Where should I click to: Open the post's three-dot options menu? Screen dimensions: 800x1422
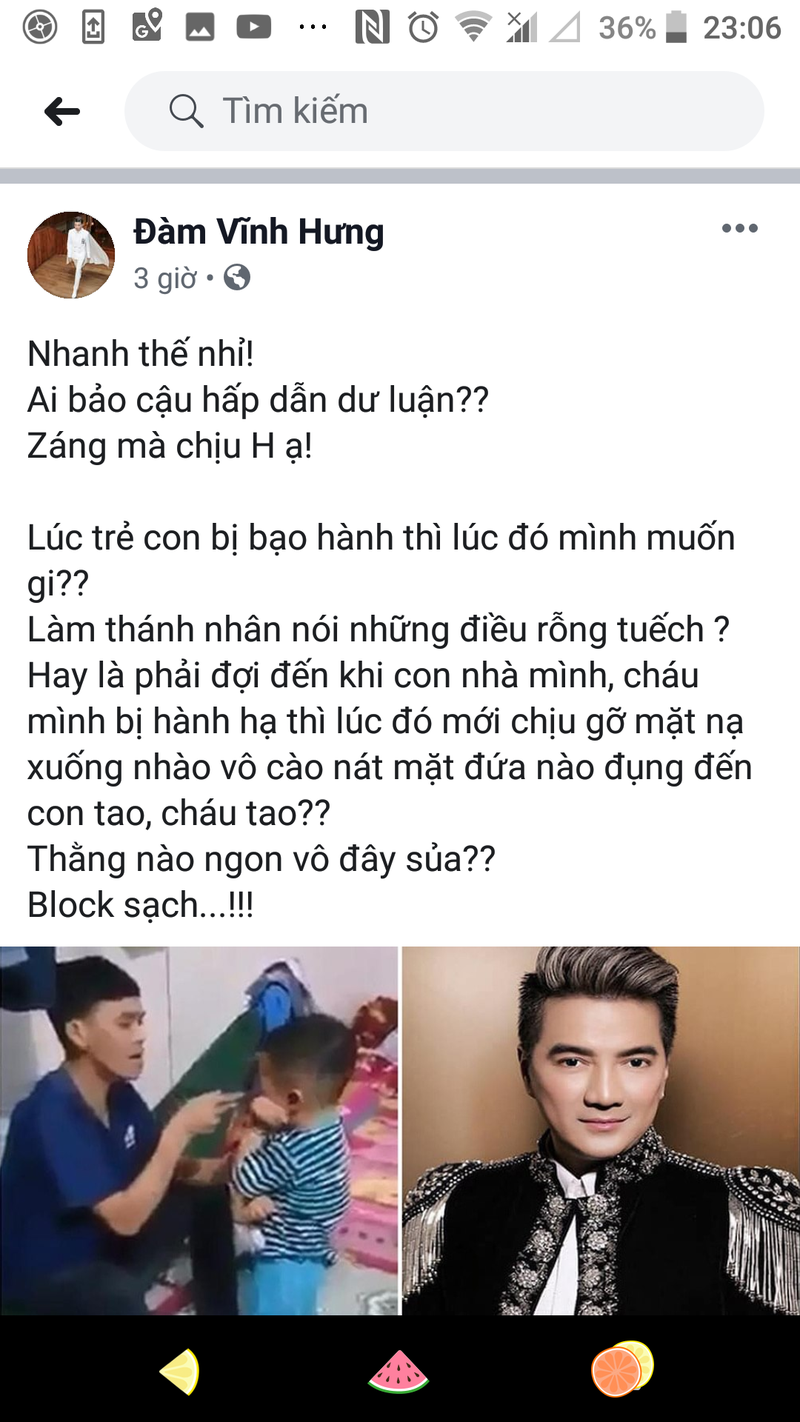coord(740,229)
